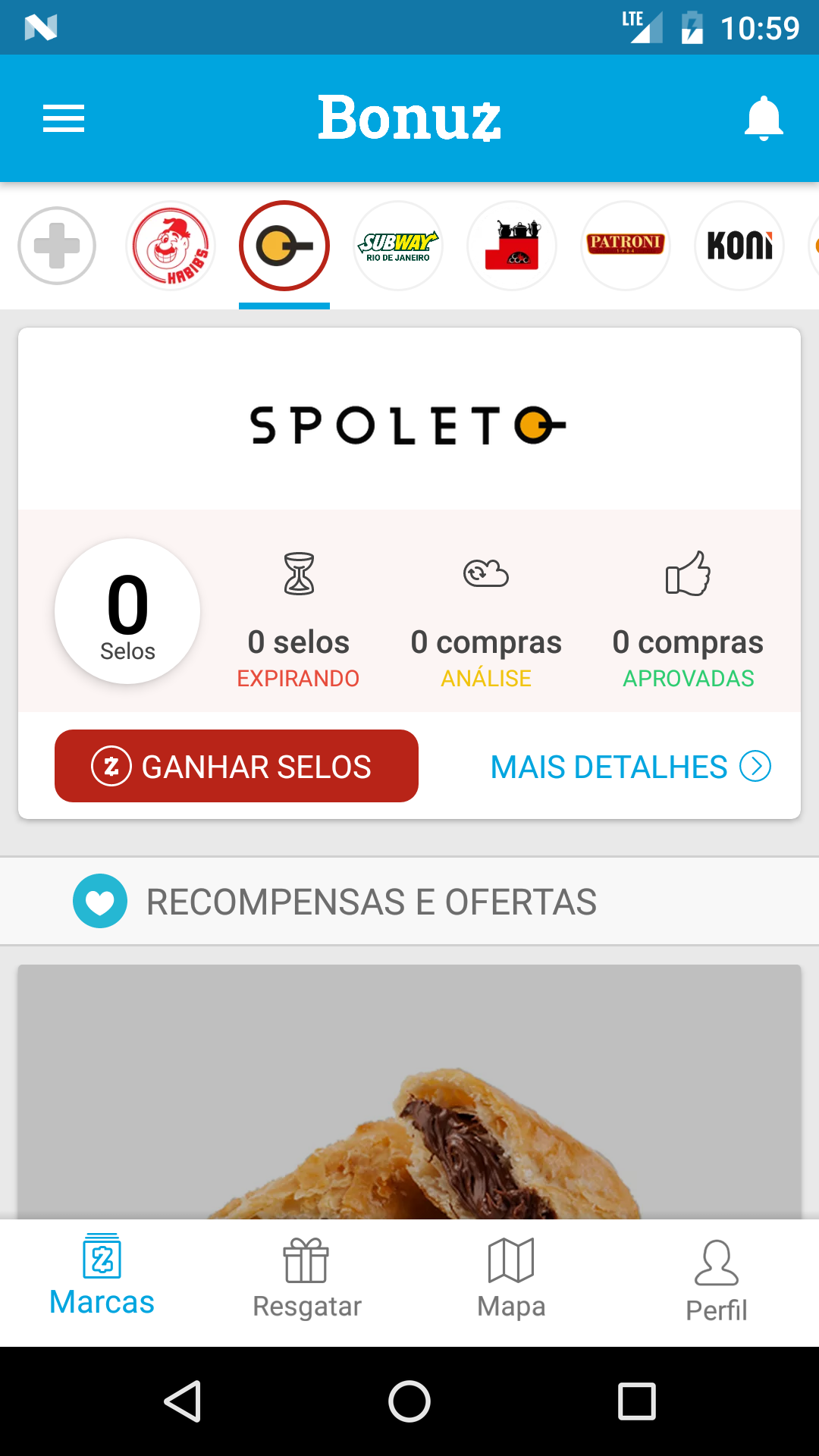Switch to the Koni brand

[739, 246]
